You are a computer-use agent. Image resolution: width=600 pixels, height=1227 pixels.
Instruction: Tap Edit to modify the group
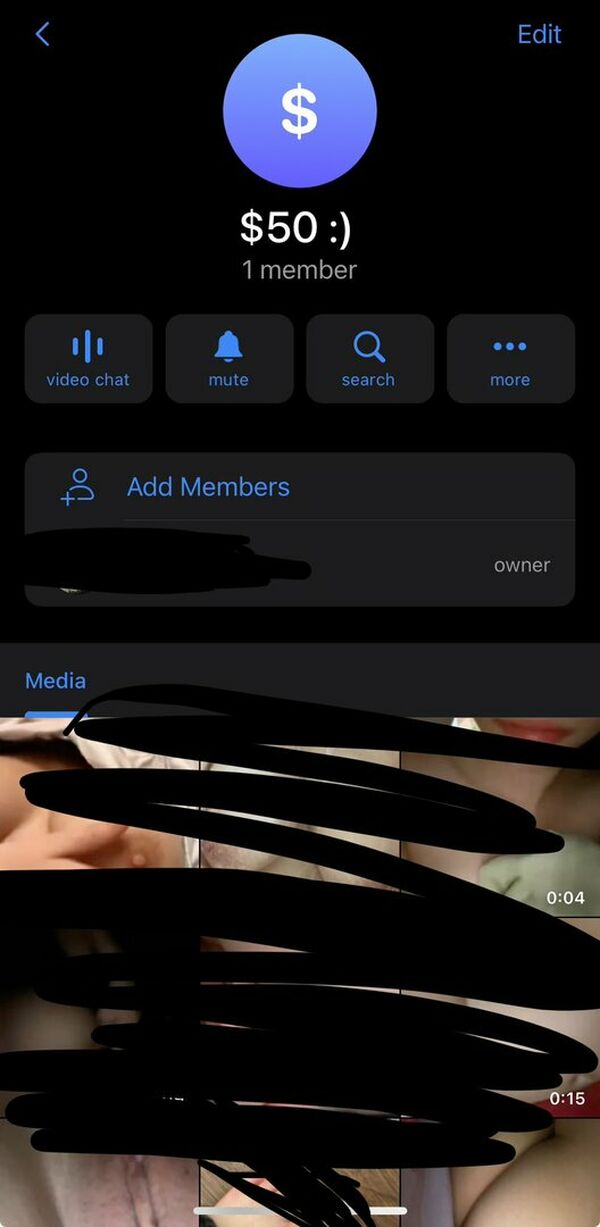pyautogui.click(x=538, y=34)
